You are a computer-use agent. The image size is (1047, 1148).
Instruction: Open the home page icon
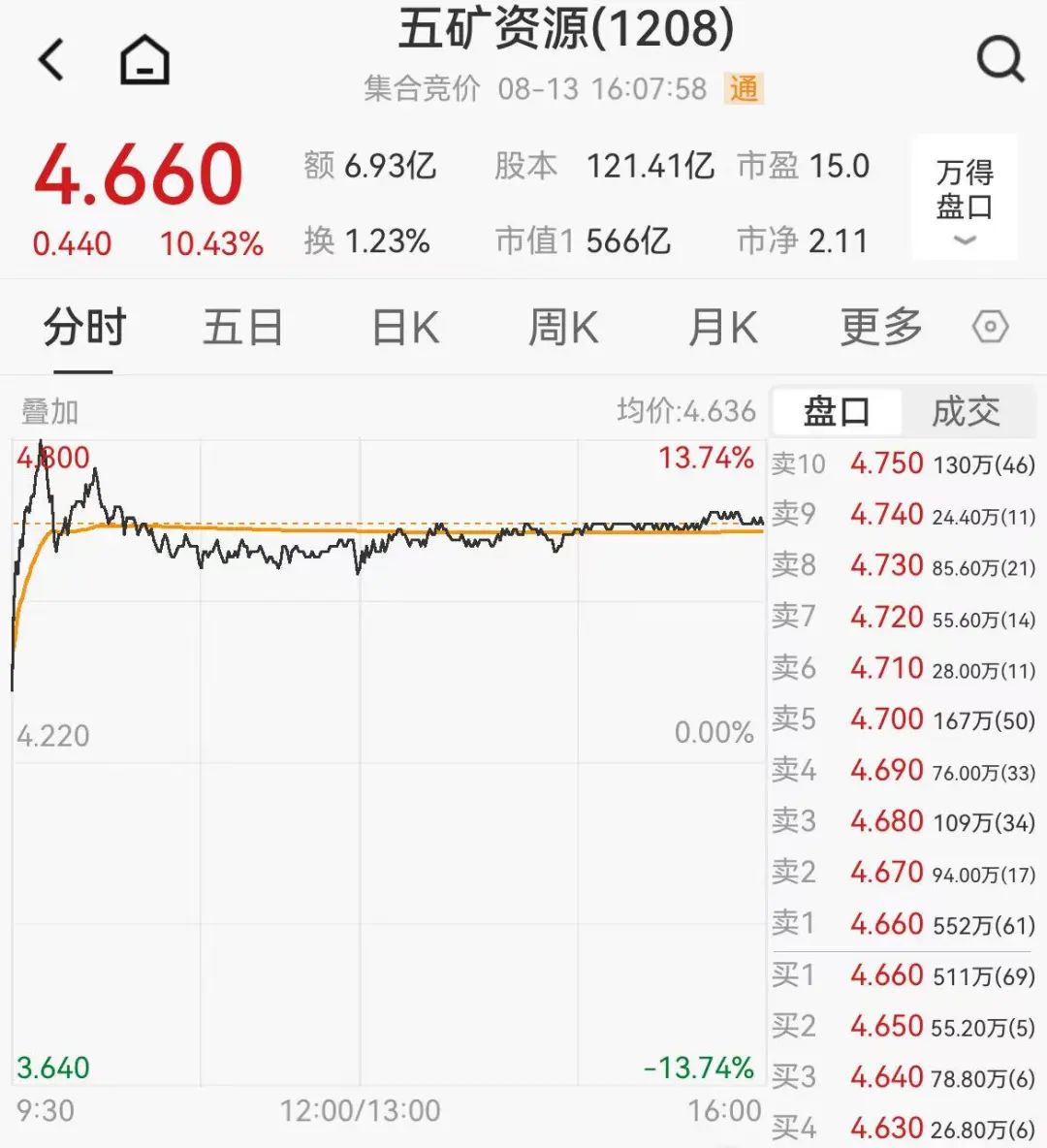[x=144, y=60]
